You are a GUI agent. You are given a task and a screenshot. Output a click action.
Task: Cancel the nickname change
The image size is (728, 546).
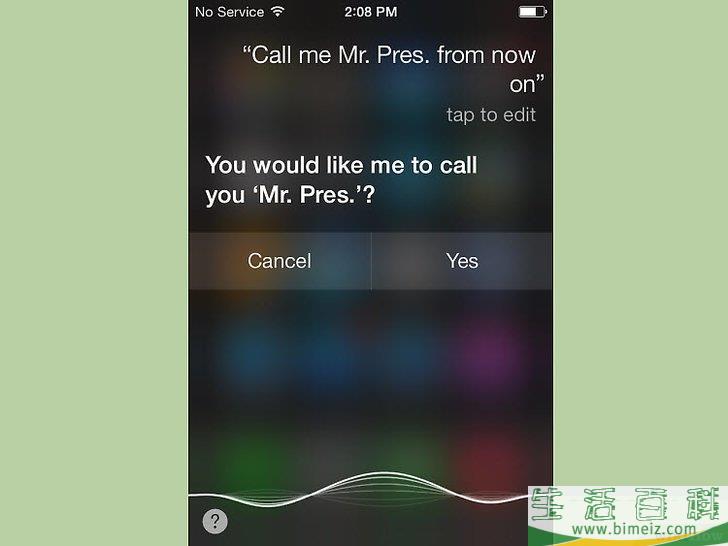(x=279, y=261)
